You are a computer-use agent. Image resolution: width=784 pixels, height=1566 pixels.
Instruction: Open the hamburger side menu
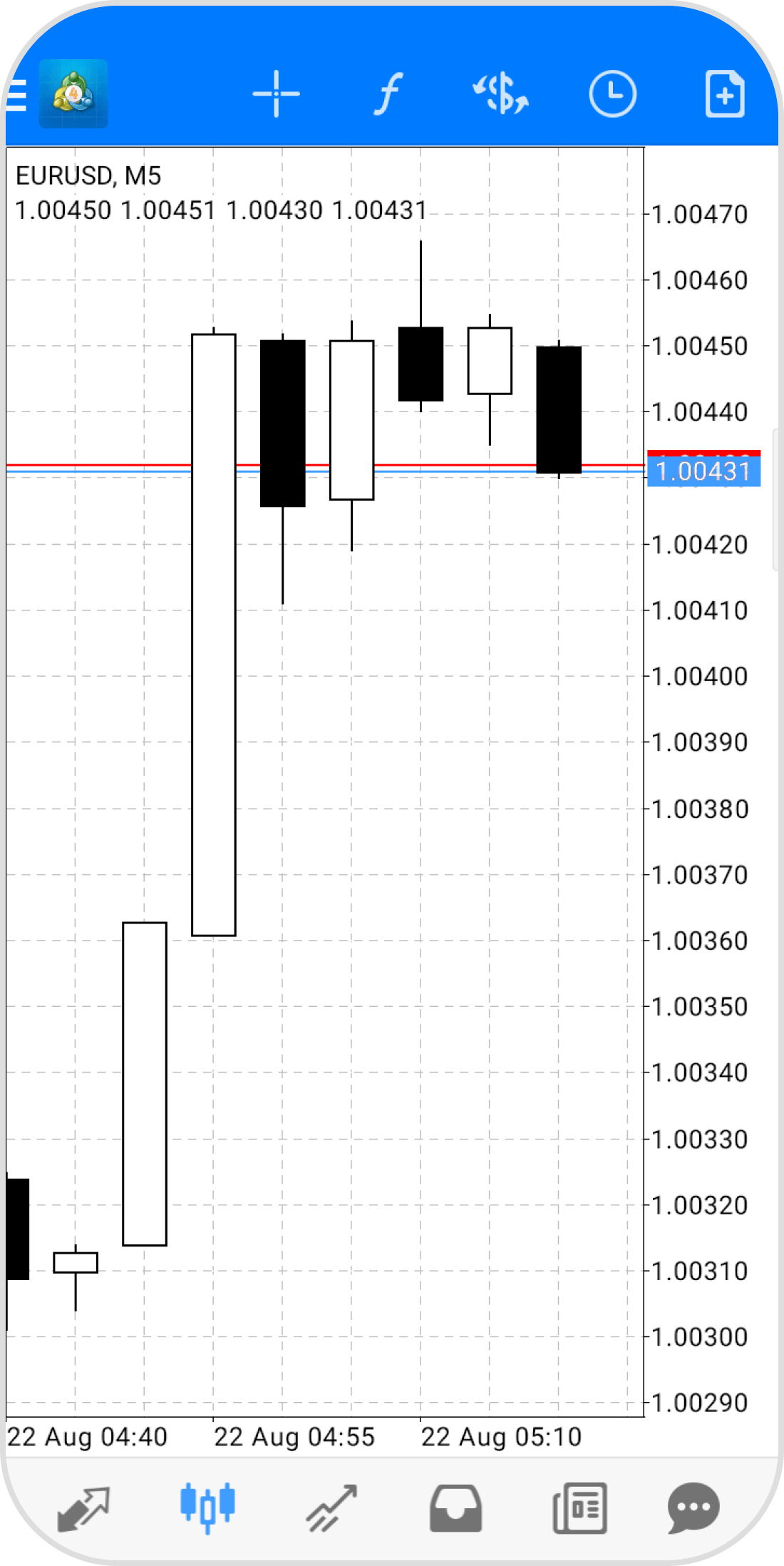[x=16, y=95]
